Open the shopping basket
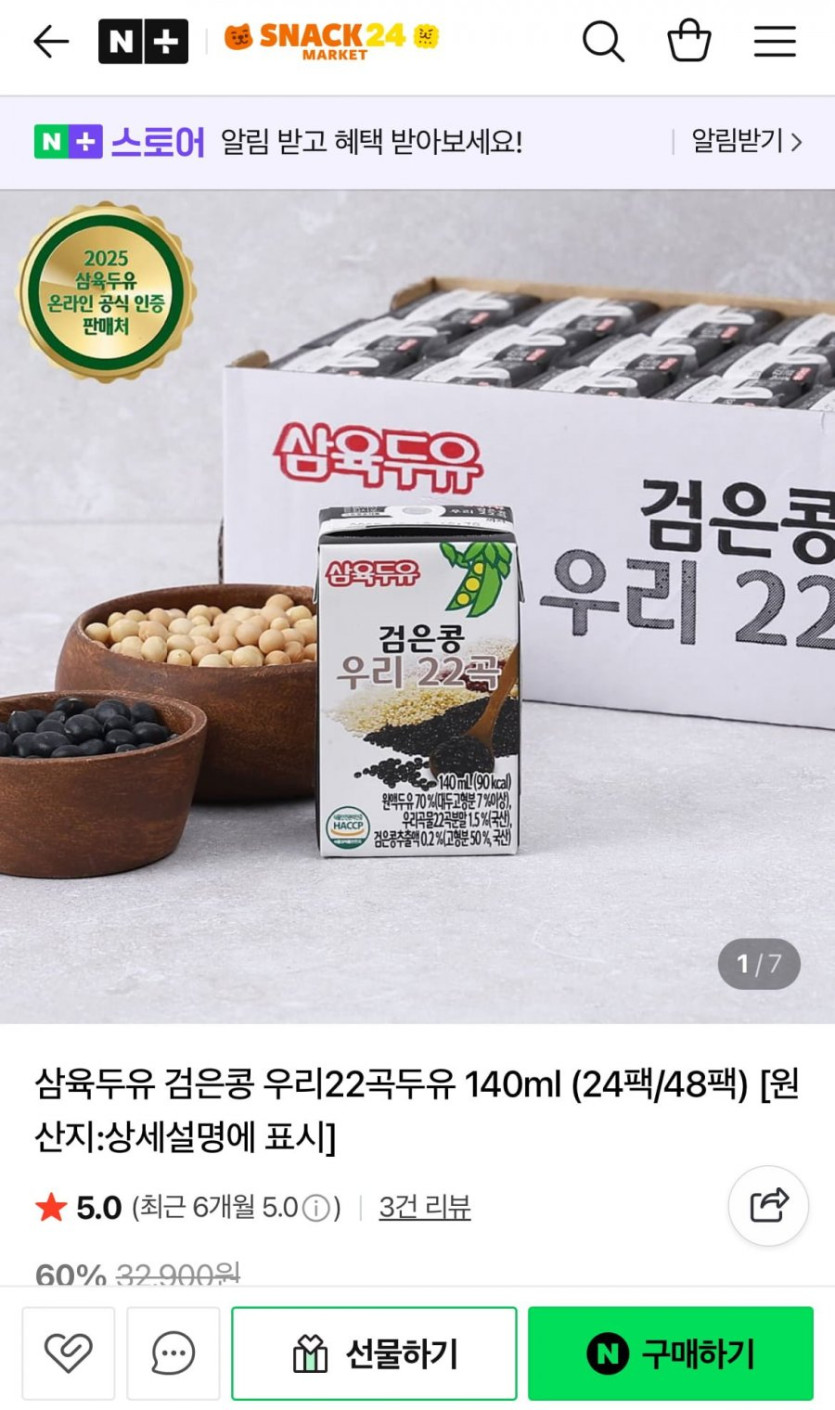835x1410 pixels. [x=689, y=41]
